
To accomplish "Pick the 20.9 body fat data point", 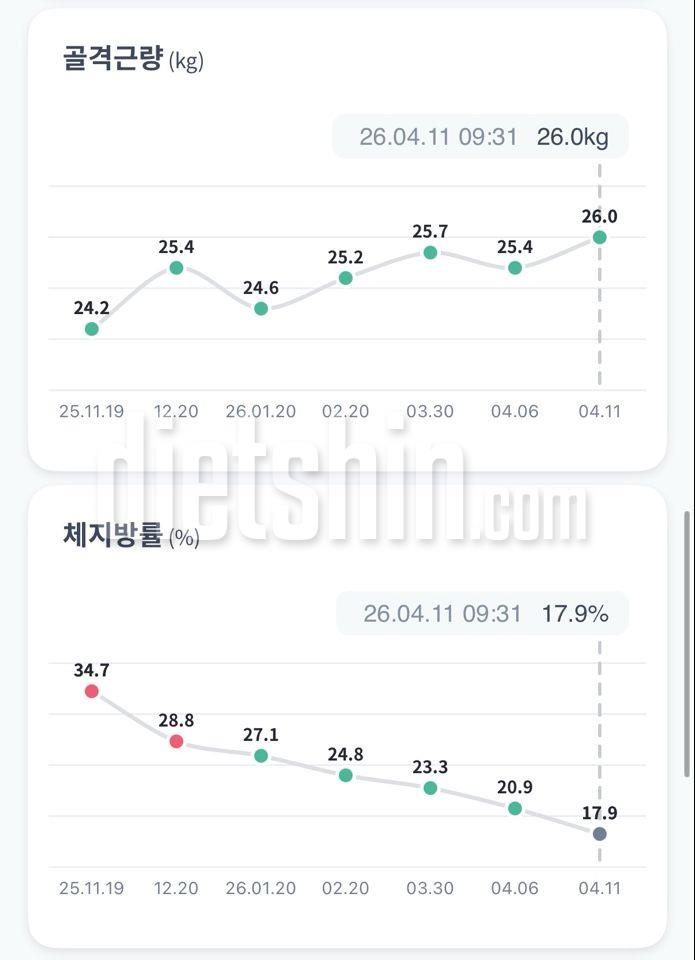I will (515, 808).
